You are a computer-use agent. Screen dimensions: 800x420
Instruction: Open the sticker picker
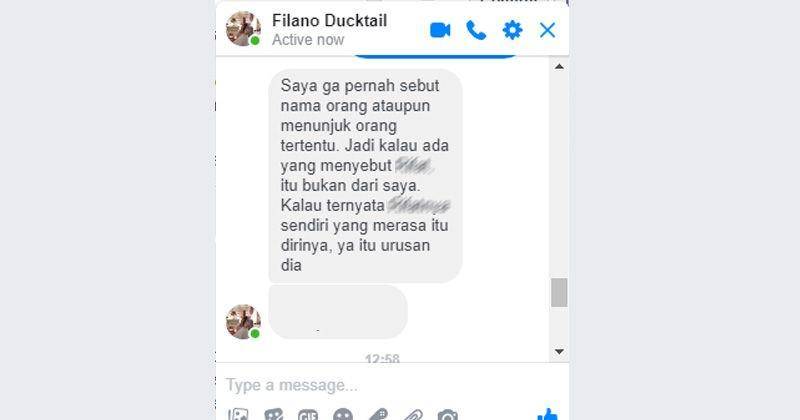point(273,415)
